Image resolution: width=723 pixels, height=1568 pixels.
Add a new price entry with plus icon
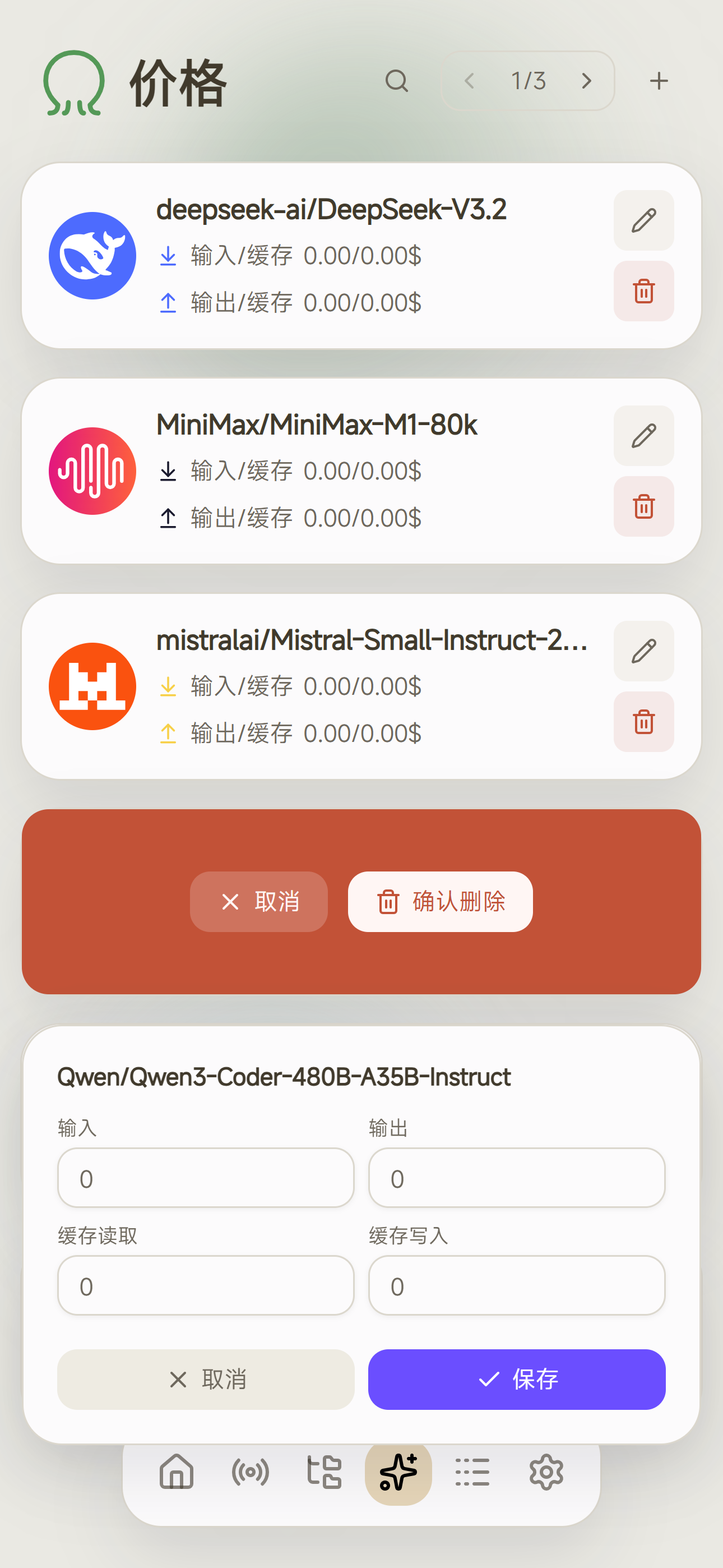[659, 80]
